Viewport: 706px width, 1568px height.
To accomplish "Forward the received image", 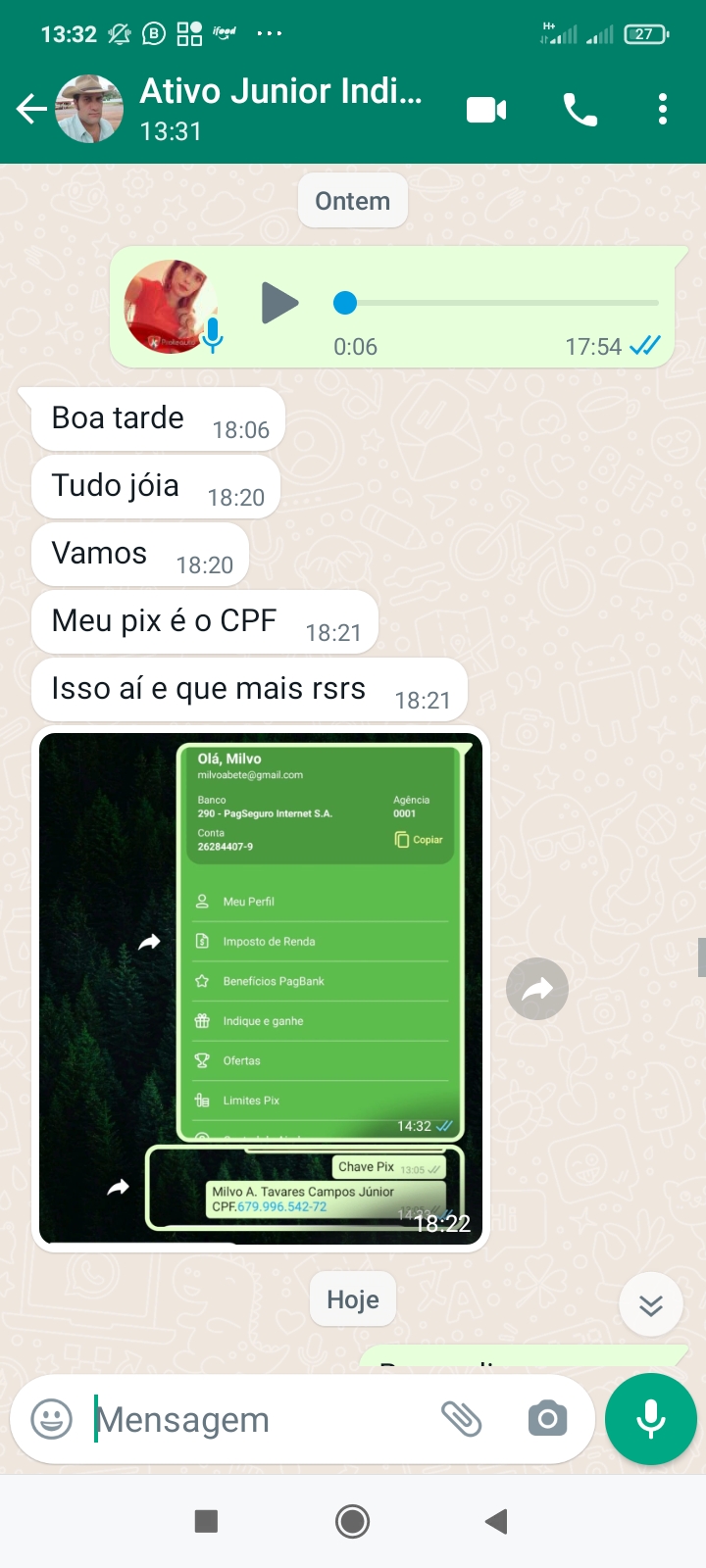I will 536,989.
